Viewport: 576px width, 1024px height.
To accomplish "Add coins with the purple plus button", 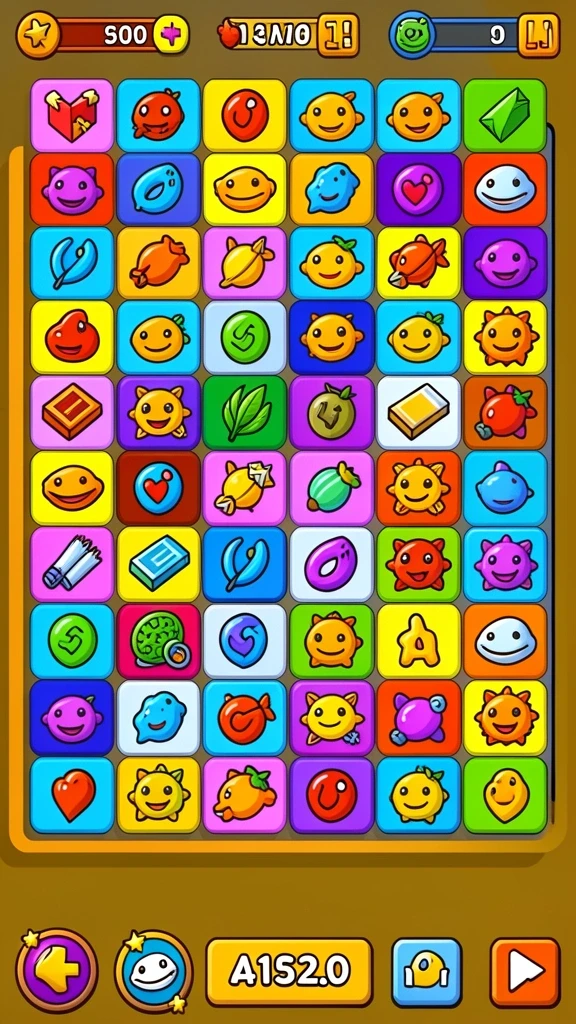I will point(171,34).
